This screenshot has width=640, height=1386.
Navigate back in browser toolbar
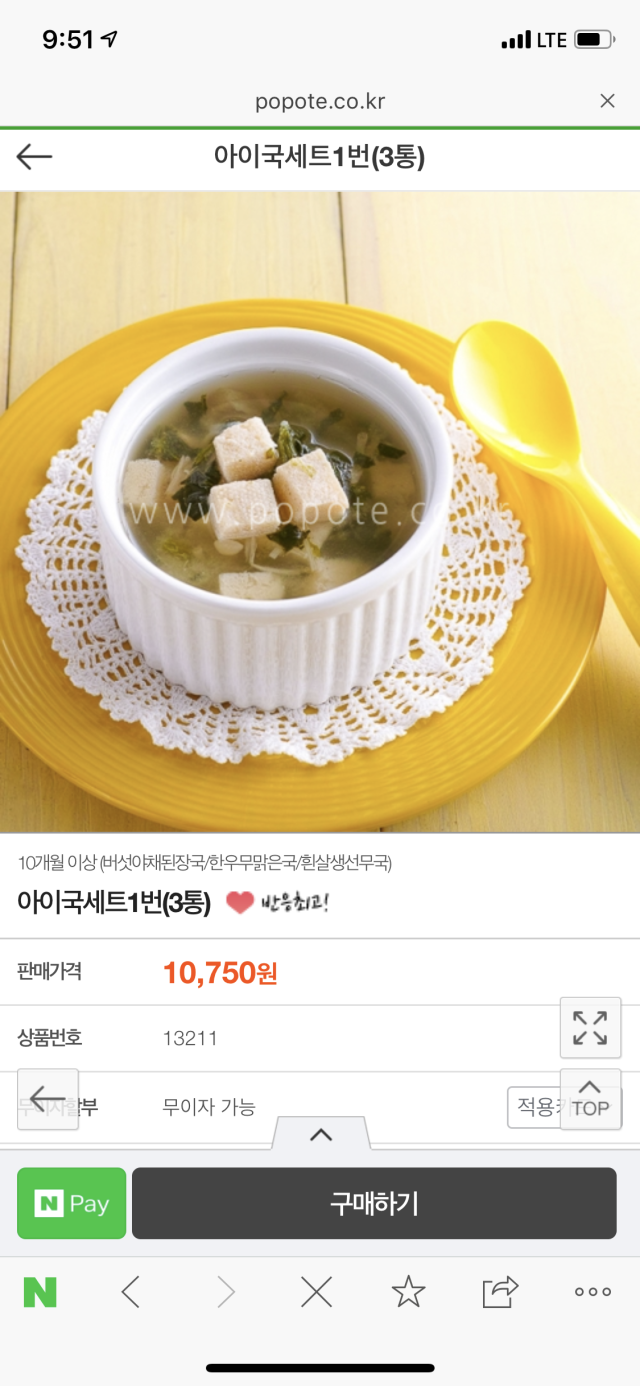[131, 1293]
